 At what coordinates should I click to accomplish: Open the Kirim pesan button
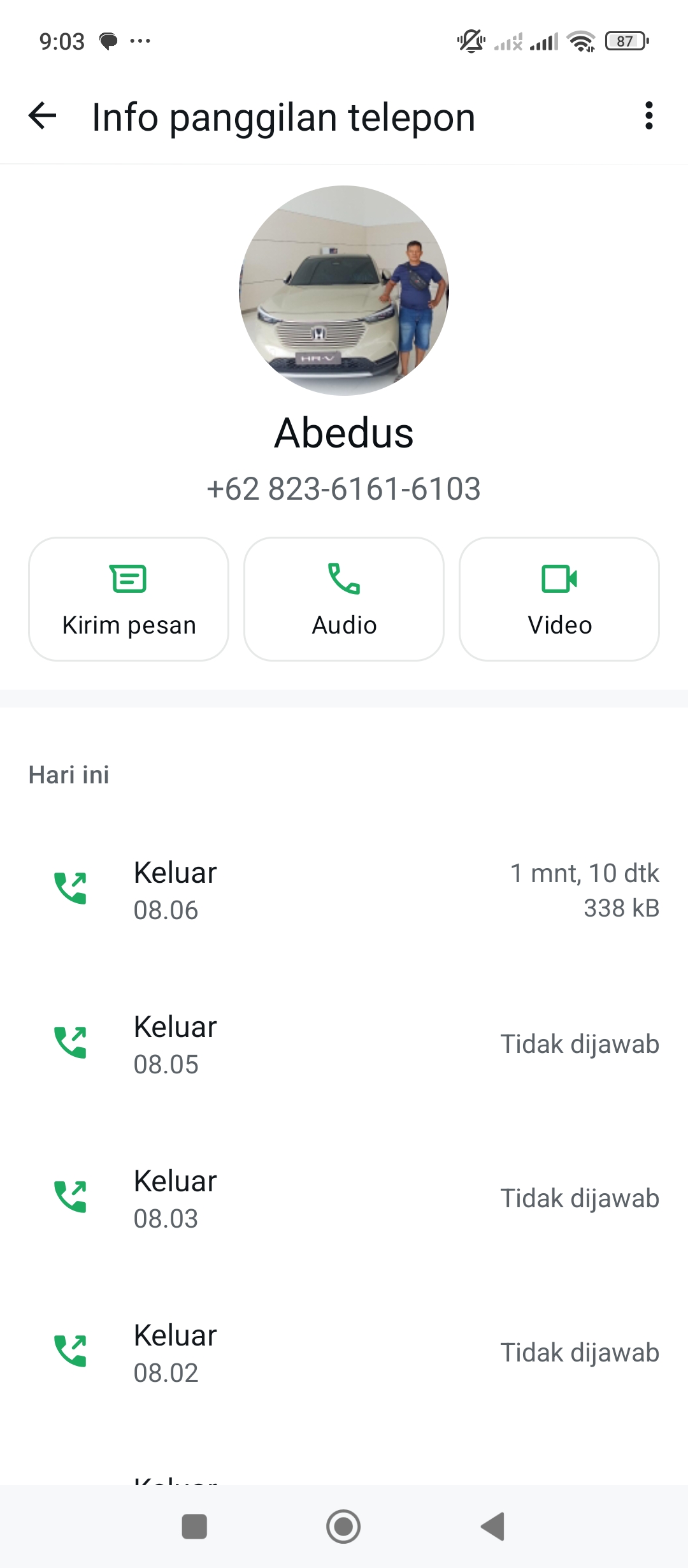tap(128, 598)
